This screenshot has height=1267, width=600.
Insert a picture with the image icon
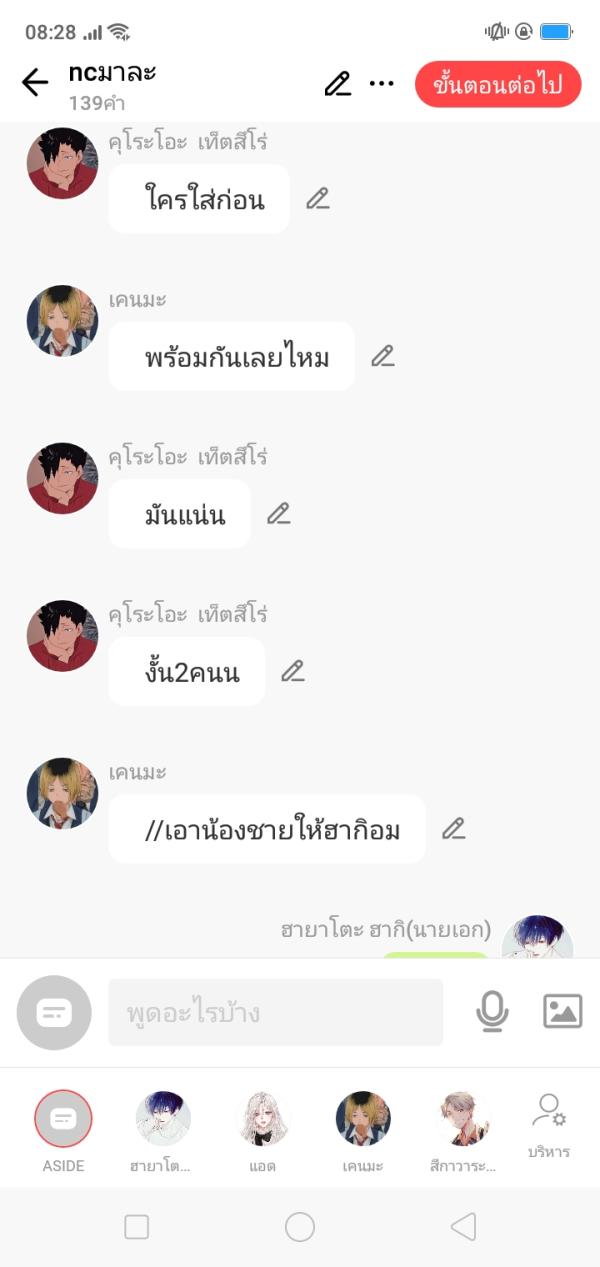562,1012
